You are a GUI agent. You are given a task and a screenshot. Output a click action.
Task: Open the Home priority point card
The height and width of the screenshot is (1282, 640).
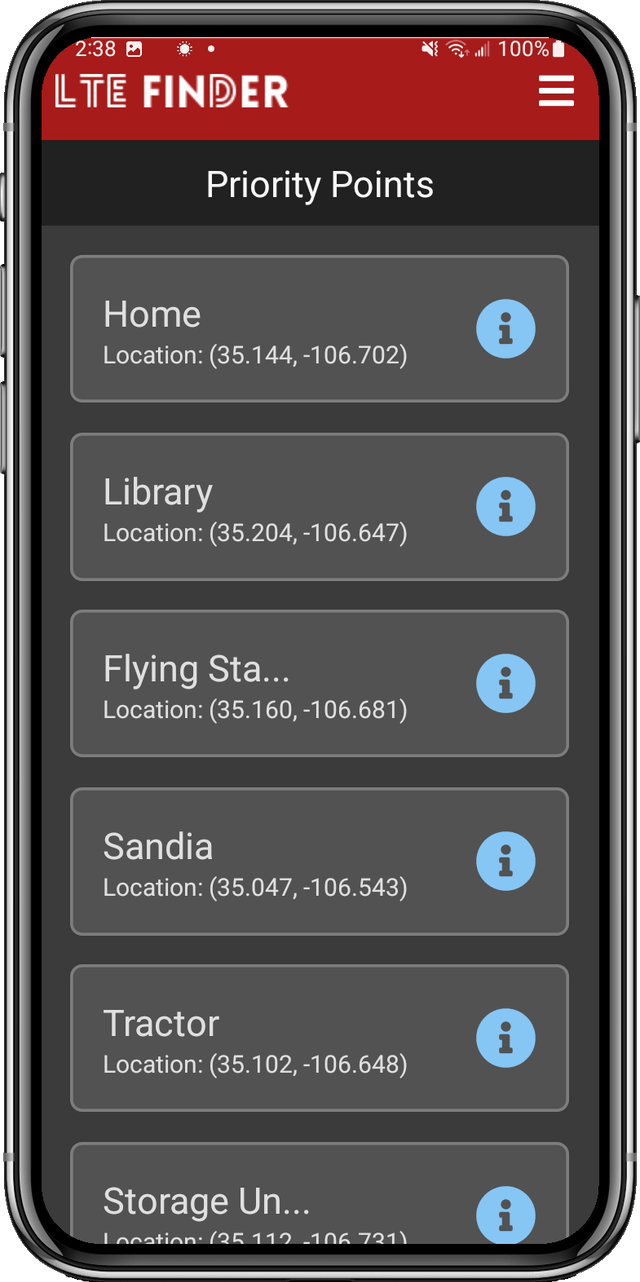click(270, 329)
